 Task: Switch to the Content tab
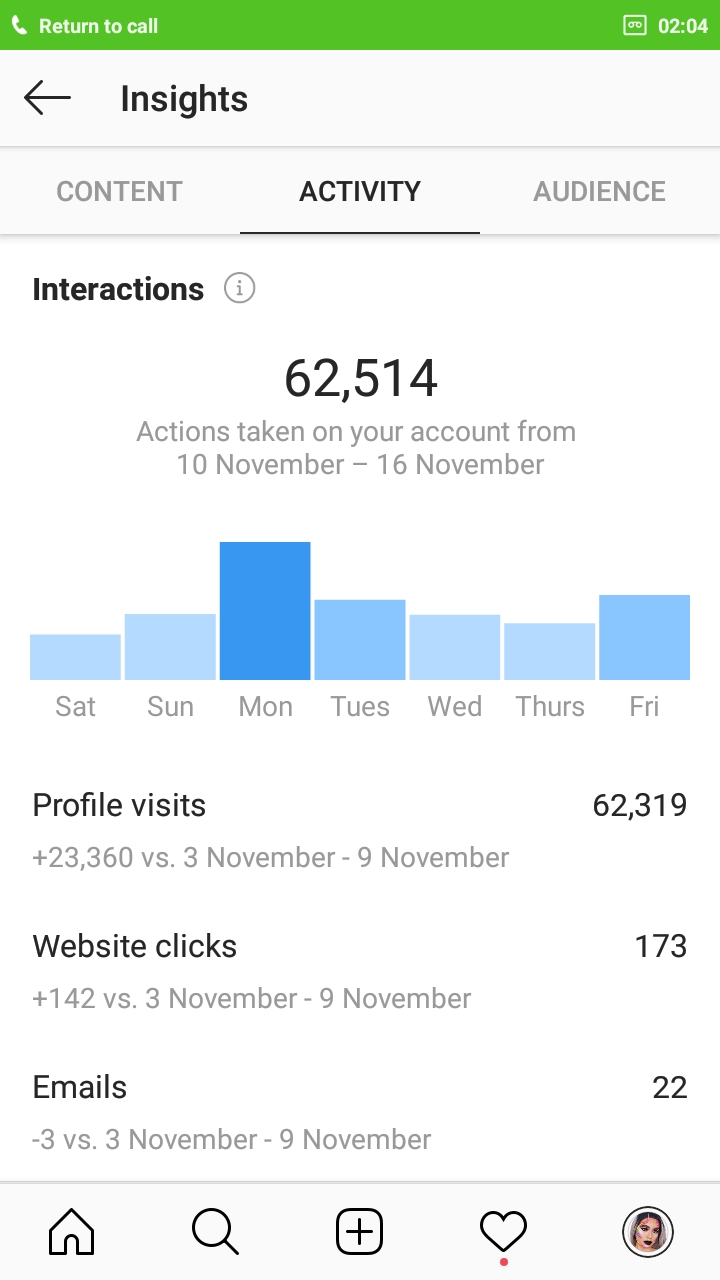click(x=120, y=191)
